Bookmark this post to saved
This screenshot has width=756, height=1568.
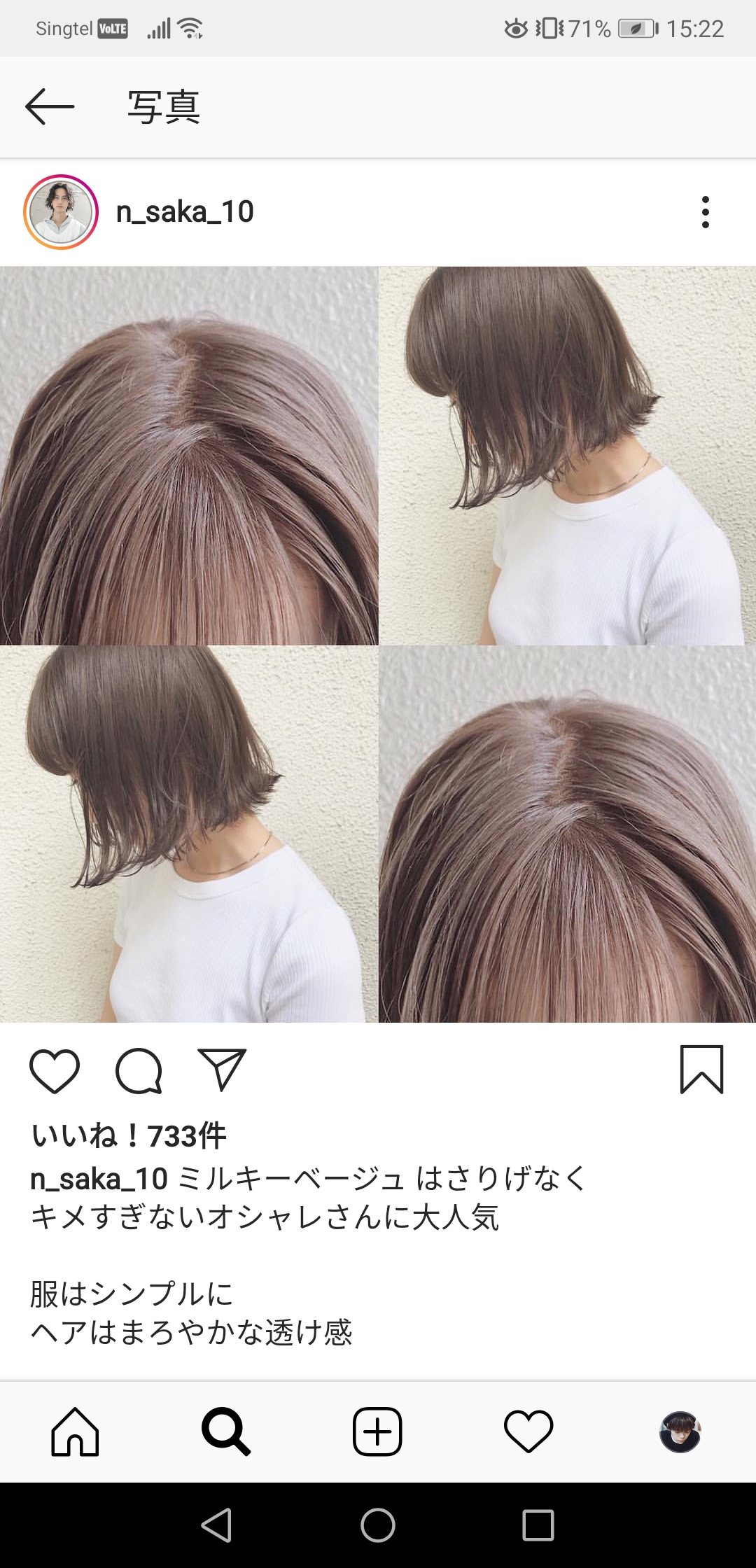pos(701,1070)
